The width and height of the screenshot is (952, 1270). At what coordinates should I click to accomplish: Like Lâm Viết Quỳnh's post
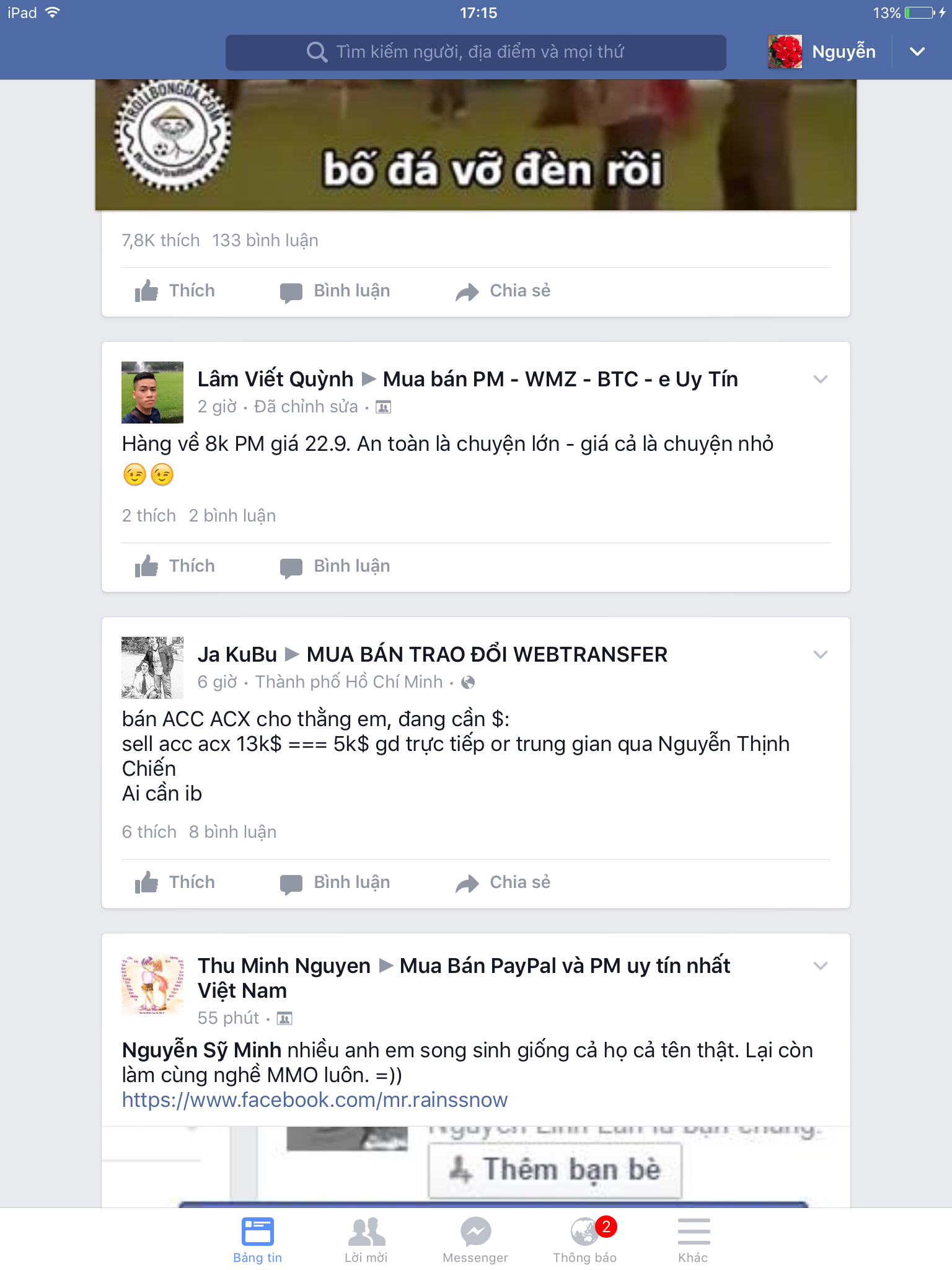(x=175, y=566)
